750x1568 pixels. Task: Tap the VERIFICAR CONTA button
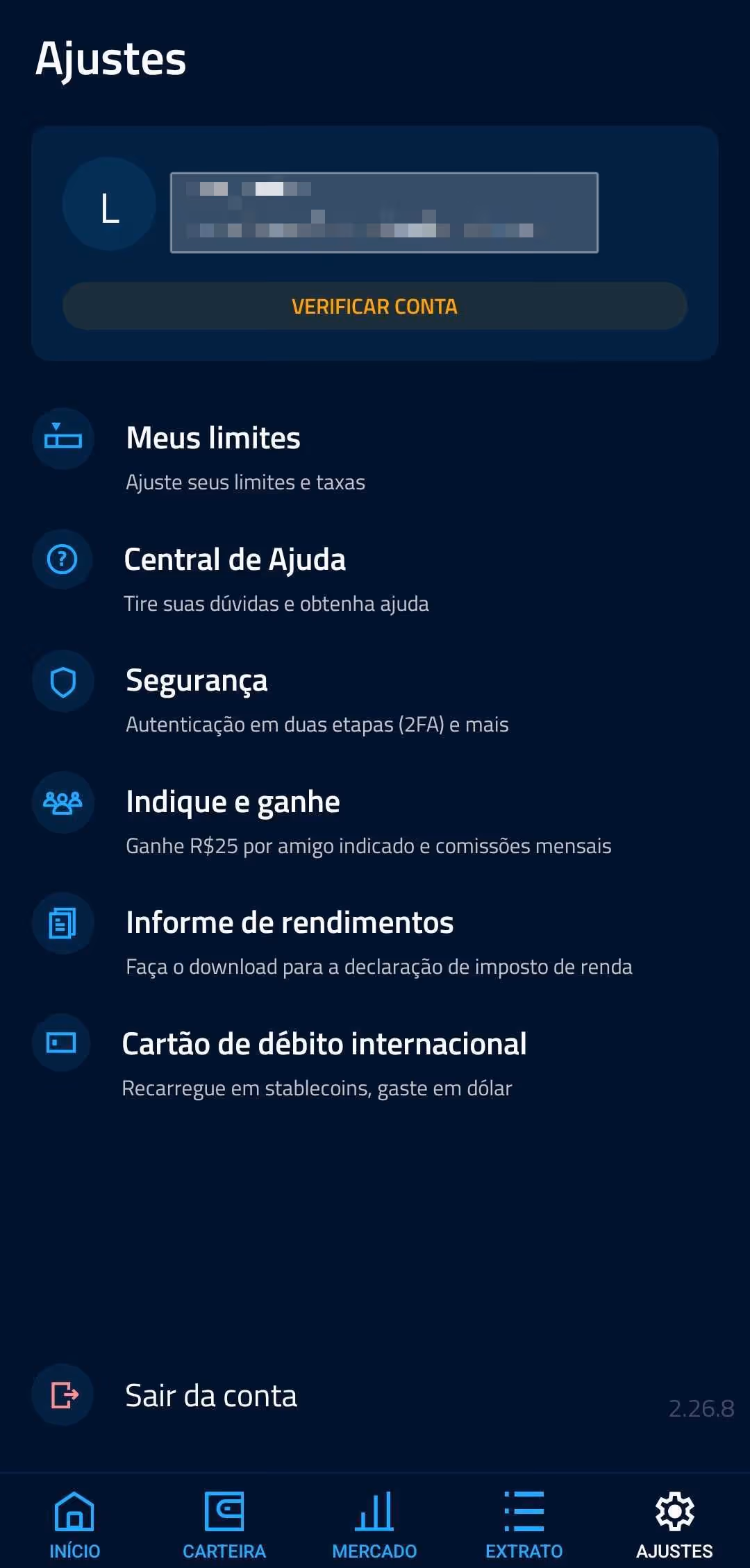tap(374, 306)
